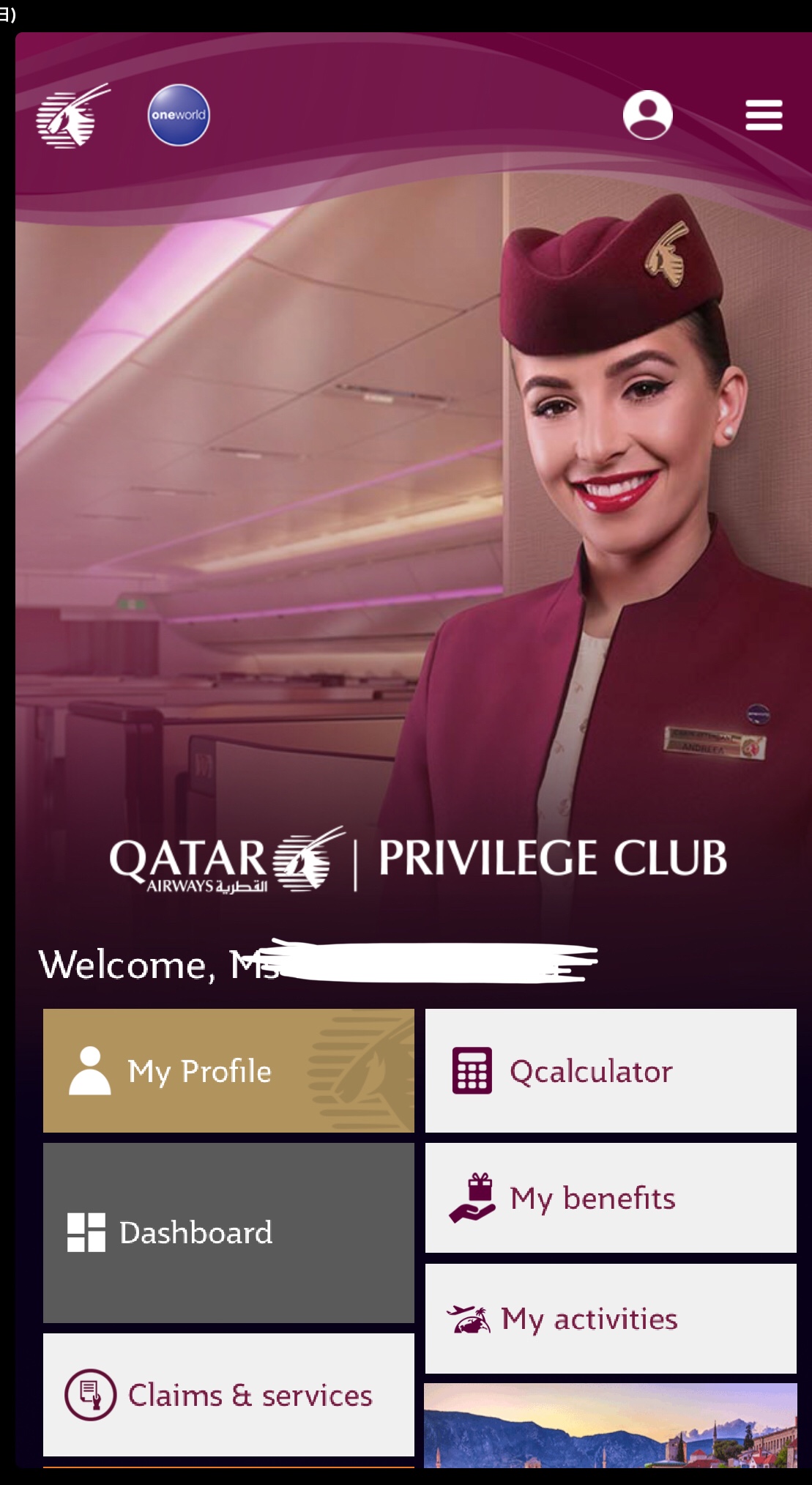
Task: Open the Qcalculator tile
Action: (611, 1070)
